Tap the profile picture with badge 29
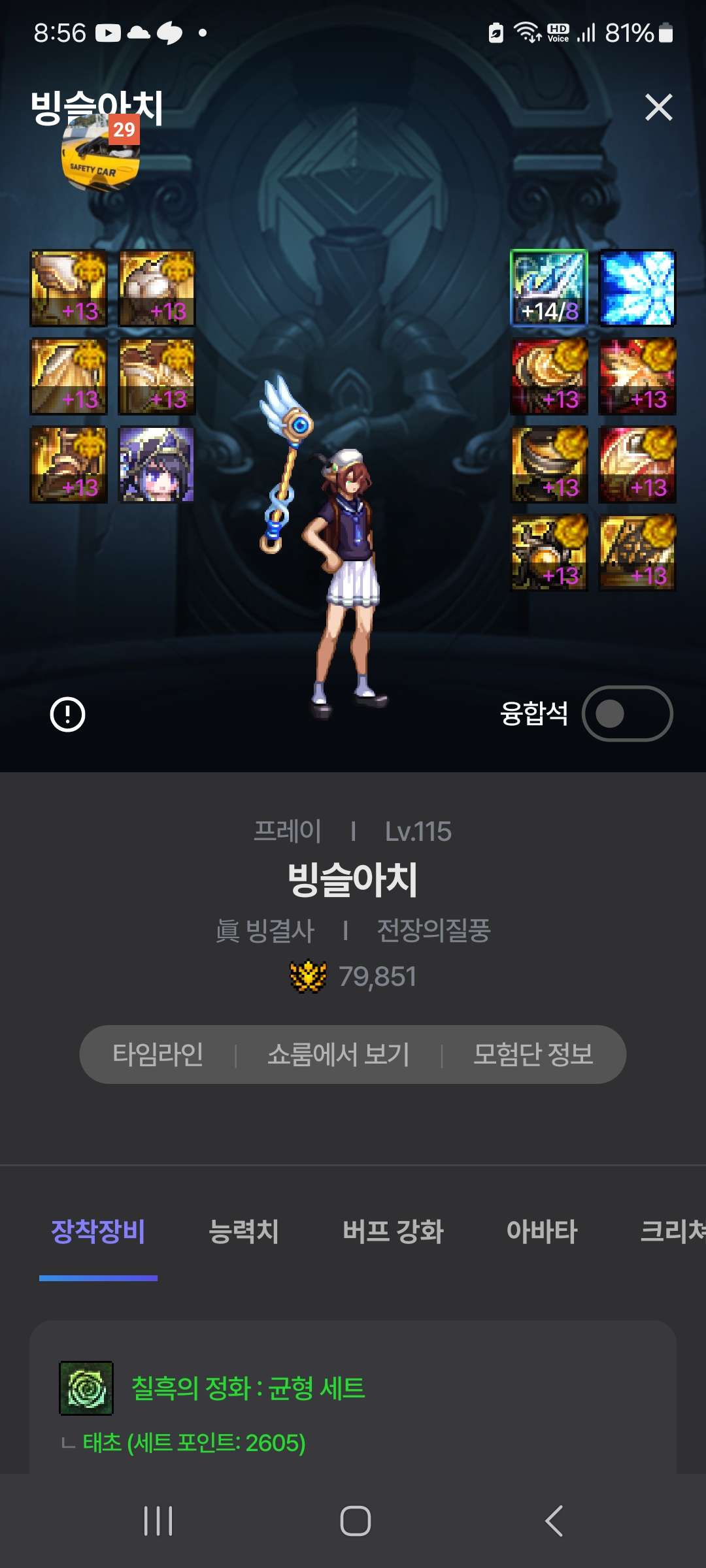Screen dimensions: 706x1568 [x=100, y=154]
